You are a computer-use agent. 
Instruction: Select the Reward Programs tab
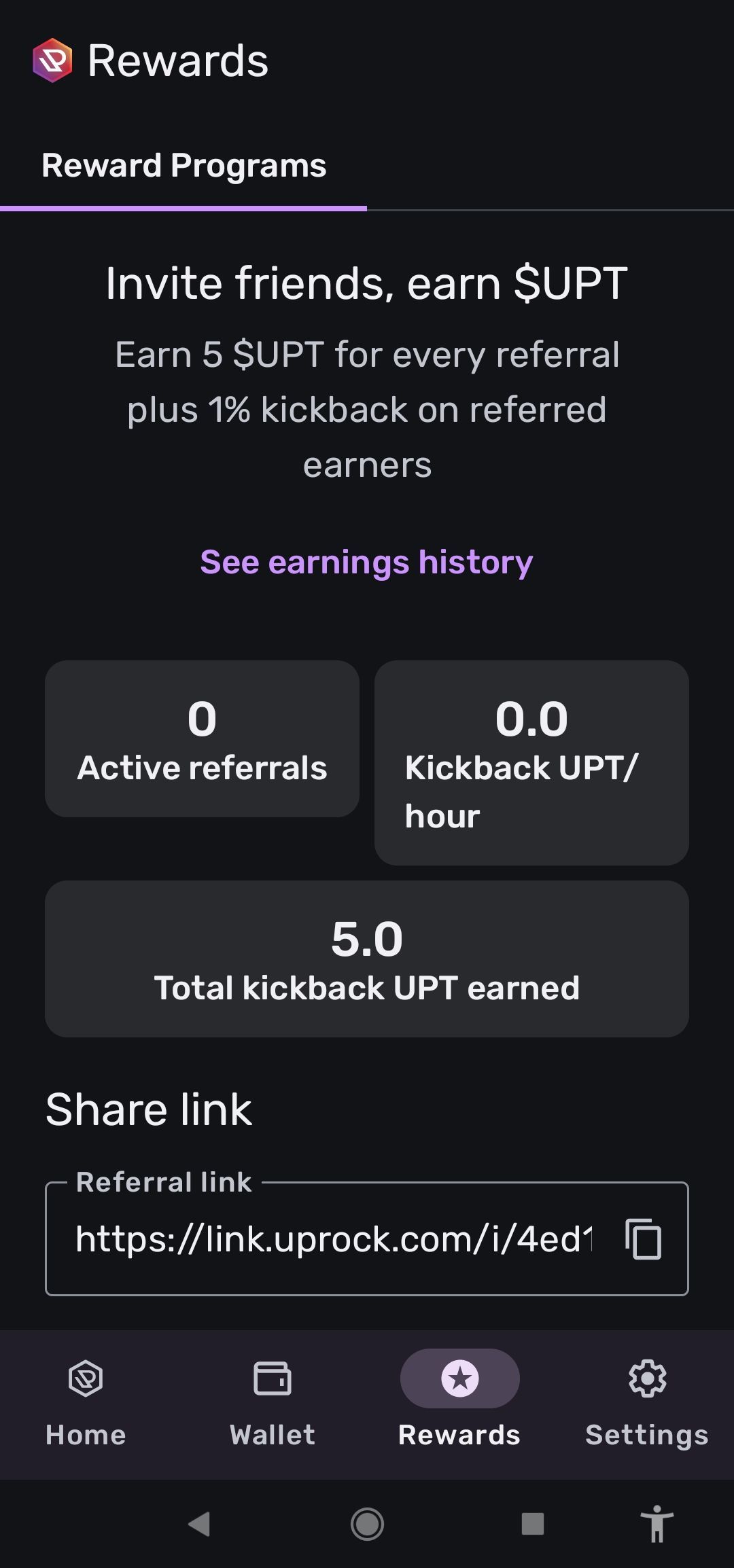point(183,166)
